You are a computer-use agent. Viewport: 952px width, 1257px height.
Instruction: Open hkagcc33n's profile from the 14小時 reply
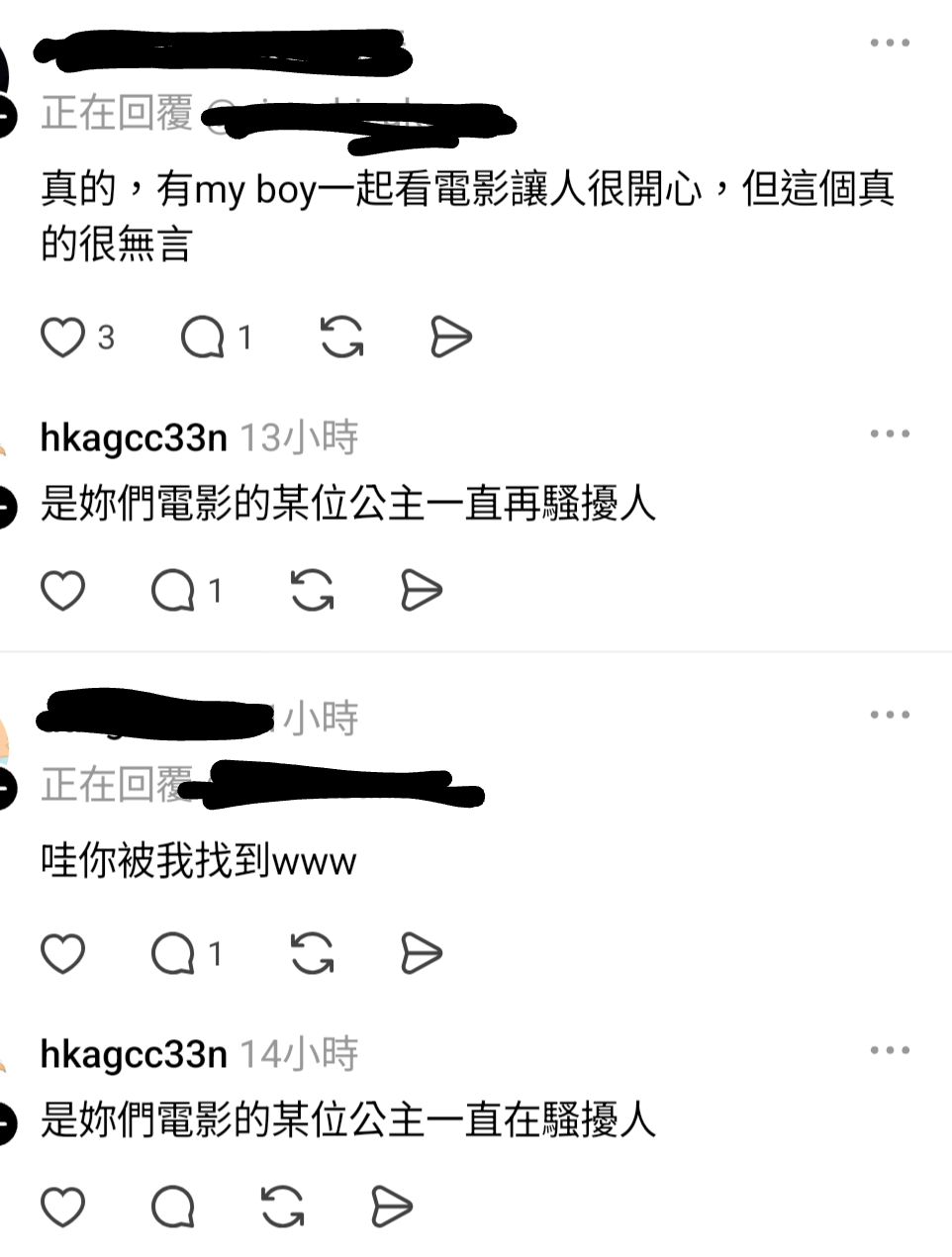[134, 1054]
